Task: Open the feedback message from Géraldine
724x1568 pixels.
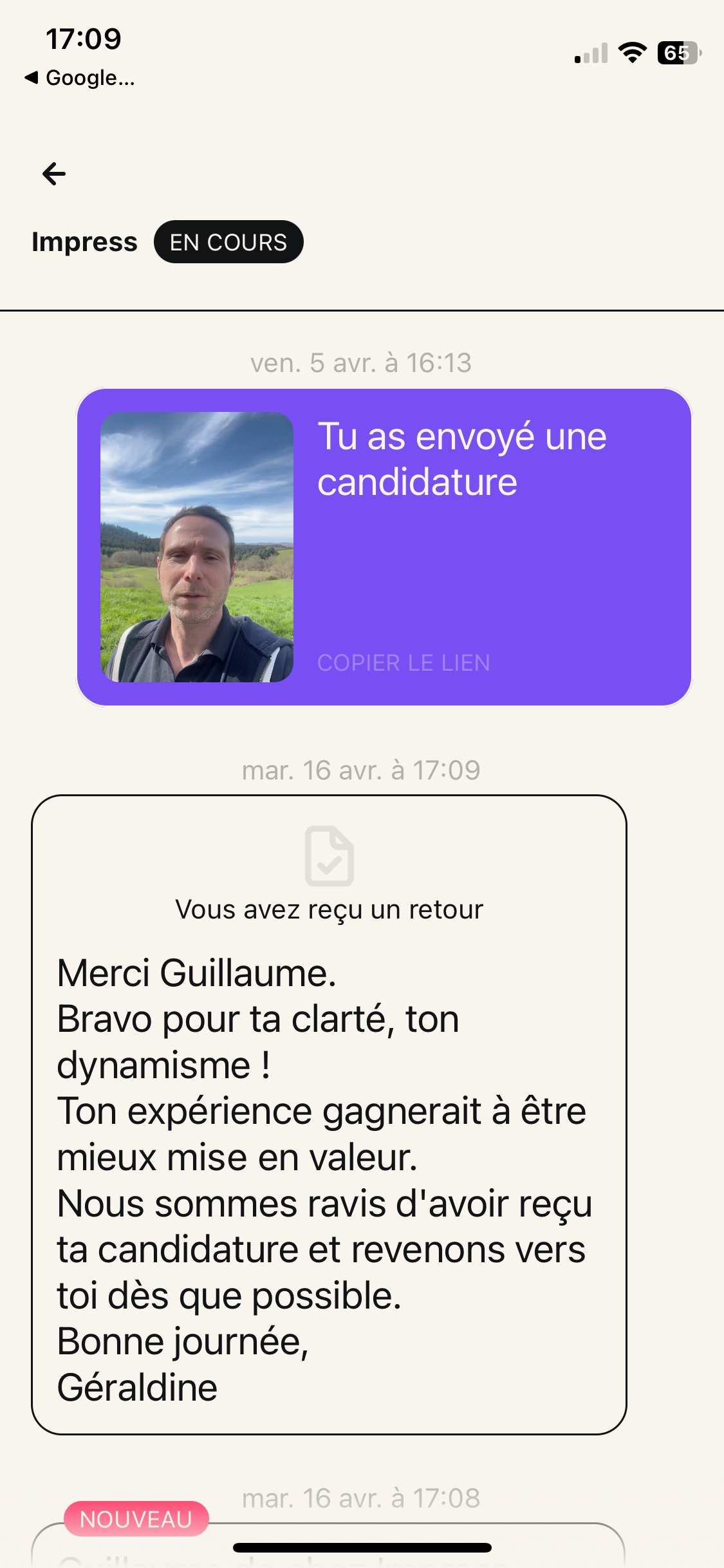Action: click(x=329, y=1114)
